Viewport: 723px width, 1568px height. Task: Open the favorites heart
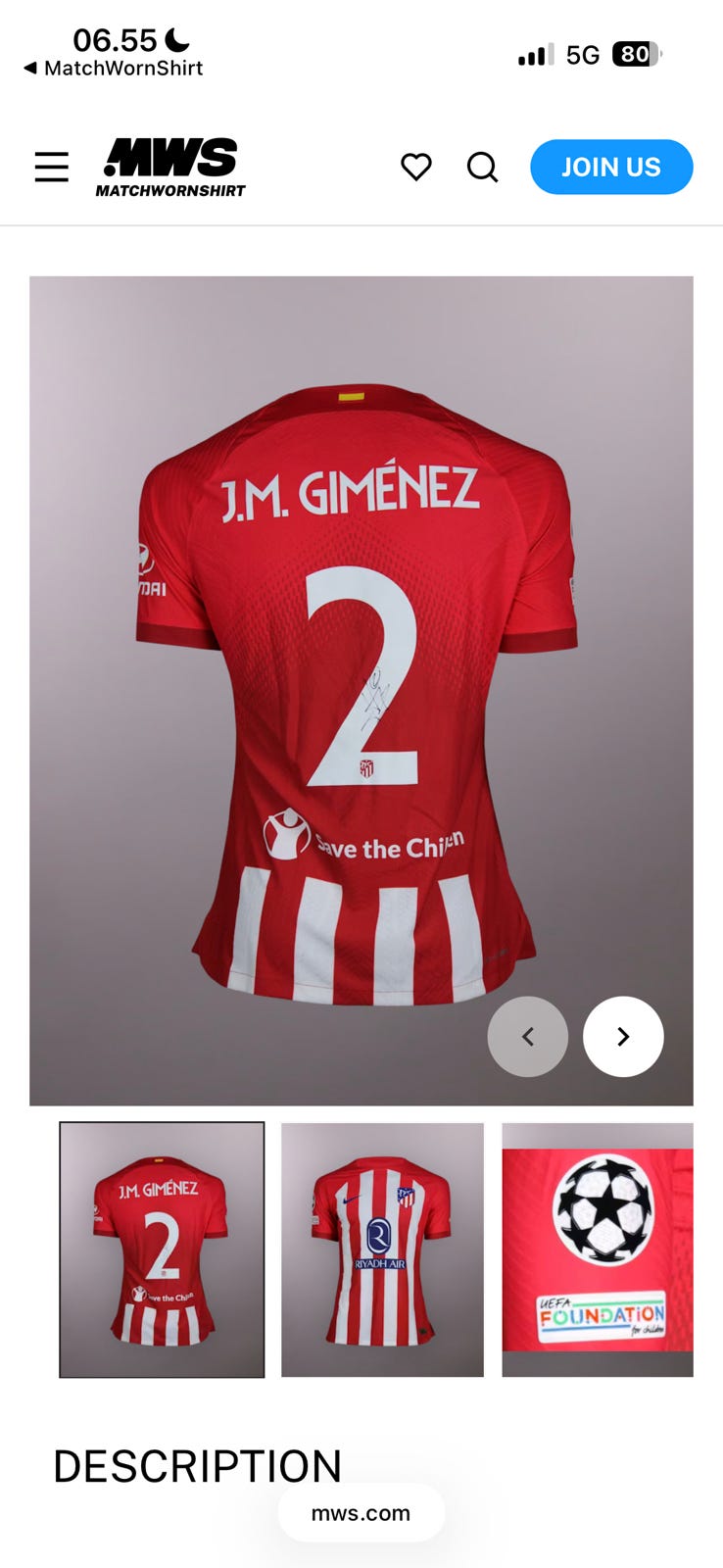click(416, 167)
